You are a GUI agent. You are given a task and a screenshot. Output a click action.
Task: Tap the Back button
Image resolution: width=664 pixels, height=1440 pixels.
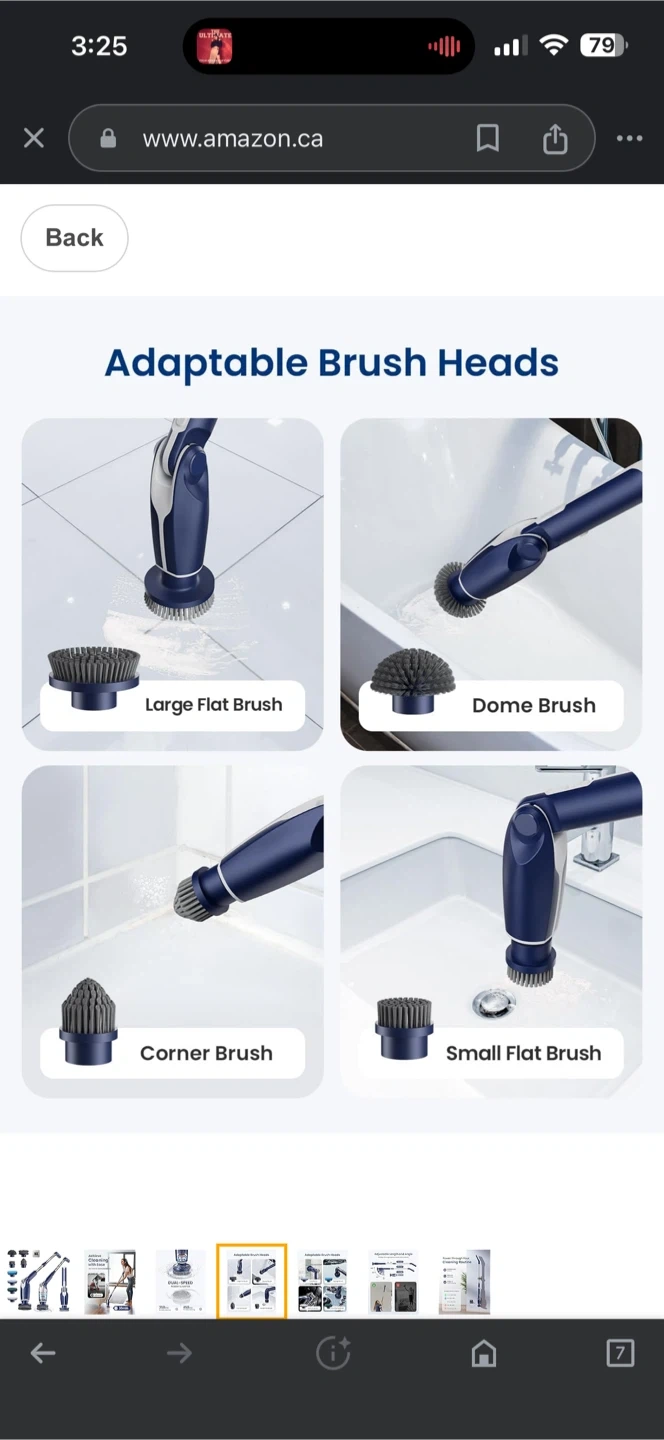(74, 238)
